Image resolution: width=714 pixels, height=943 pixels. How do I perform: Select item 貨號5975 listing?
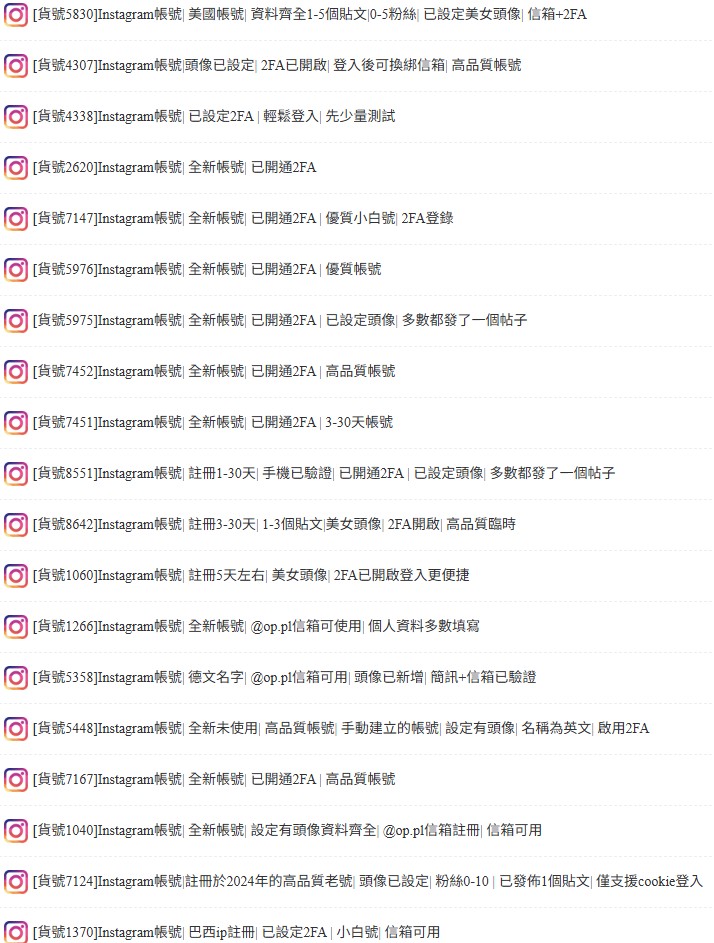click(279, 320)
